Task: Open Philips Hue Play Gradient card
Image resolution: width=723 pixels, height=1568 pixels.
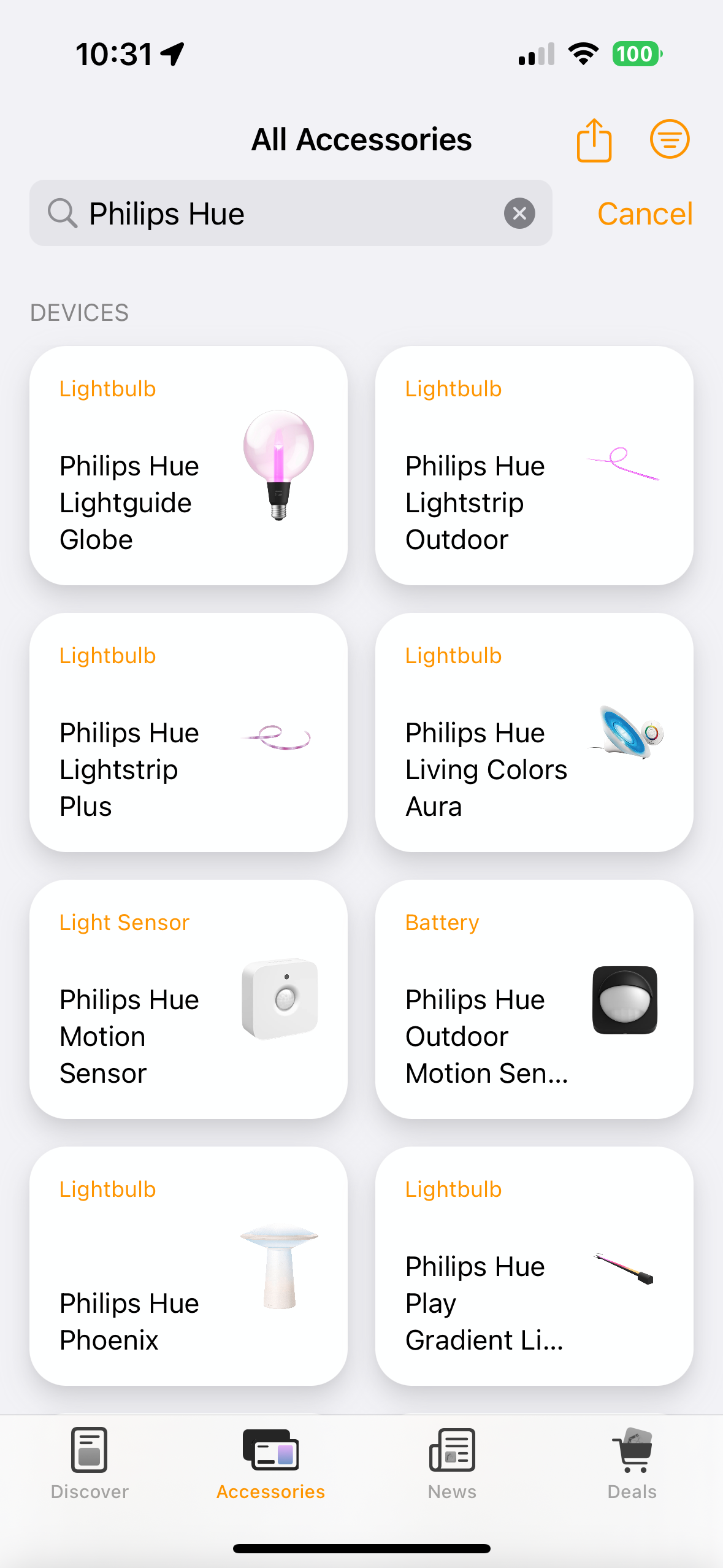Action: pos(534,1266)
